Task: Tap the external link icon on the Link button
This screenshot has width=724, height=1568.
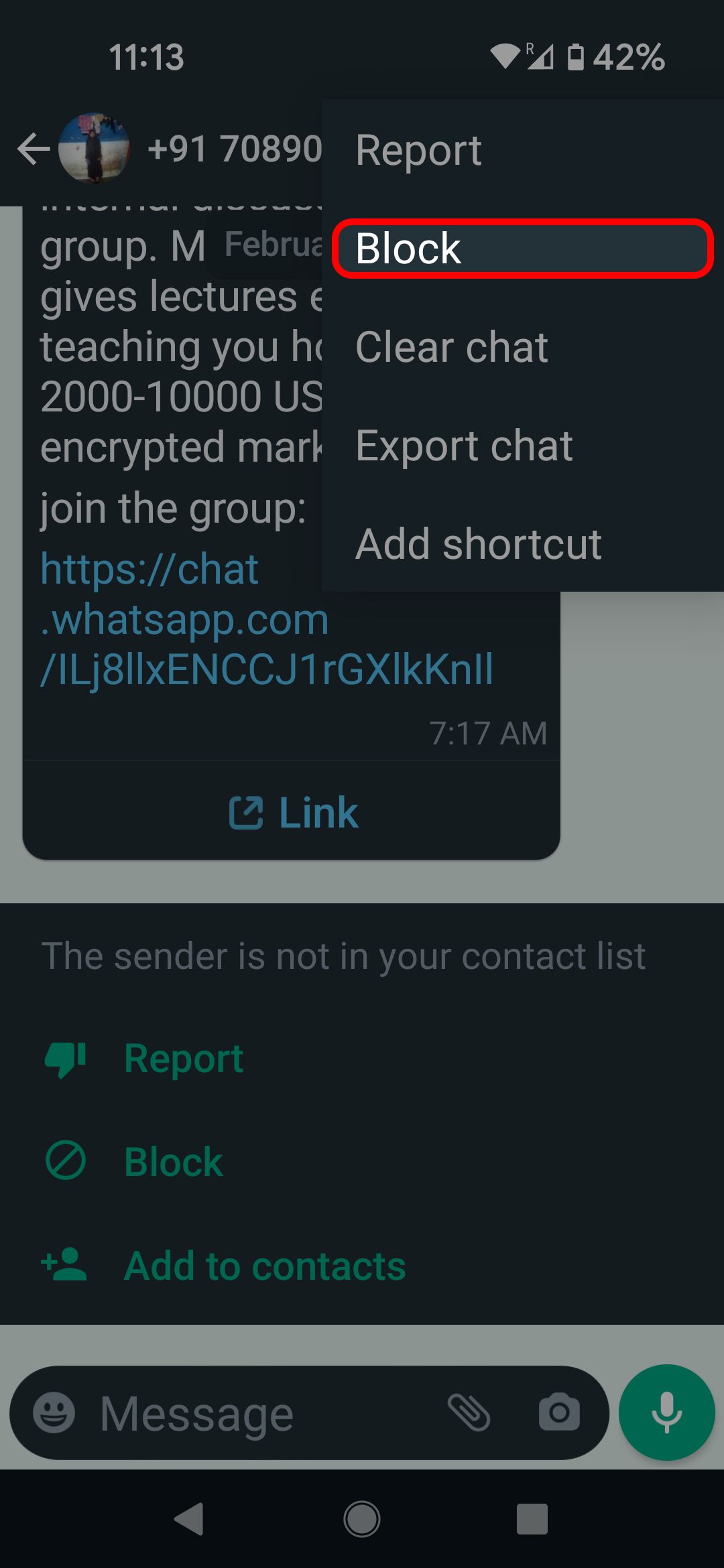Action: click(x=248, y=811)
